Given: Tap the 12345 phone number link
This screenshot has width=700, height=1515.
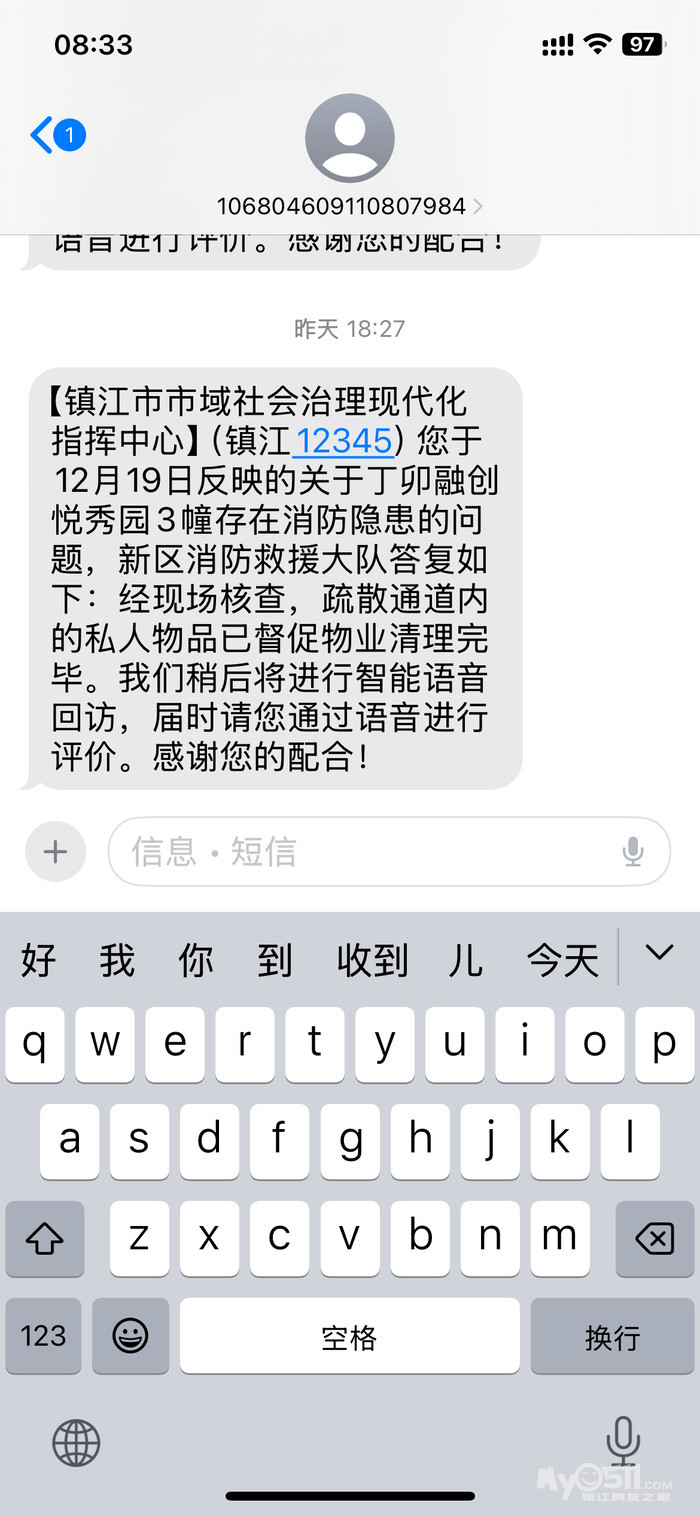Looking at the screenshot, I should [342, 438].
